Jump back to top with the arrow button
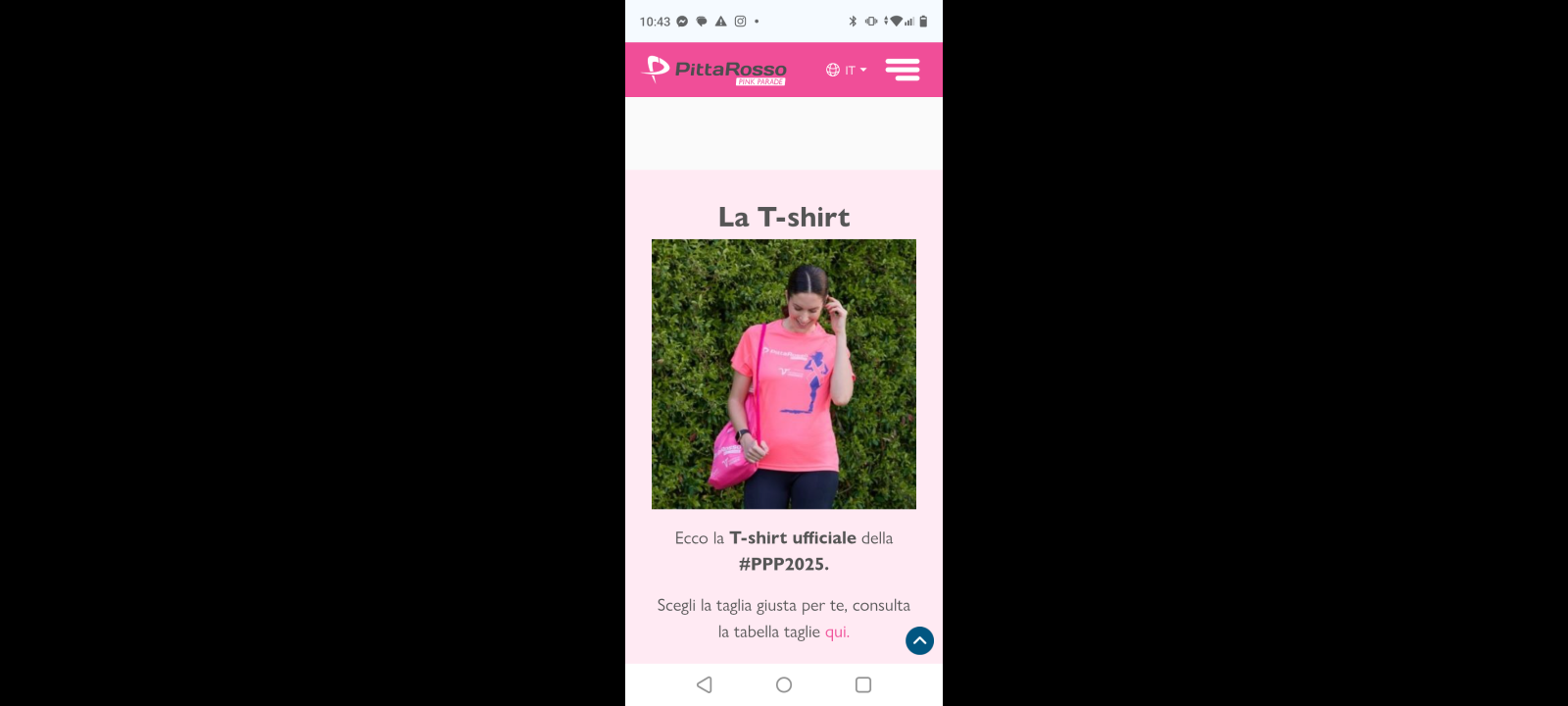 click(x=919, y=640)
